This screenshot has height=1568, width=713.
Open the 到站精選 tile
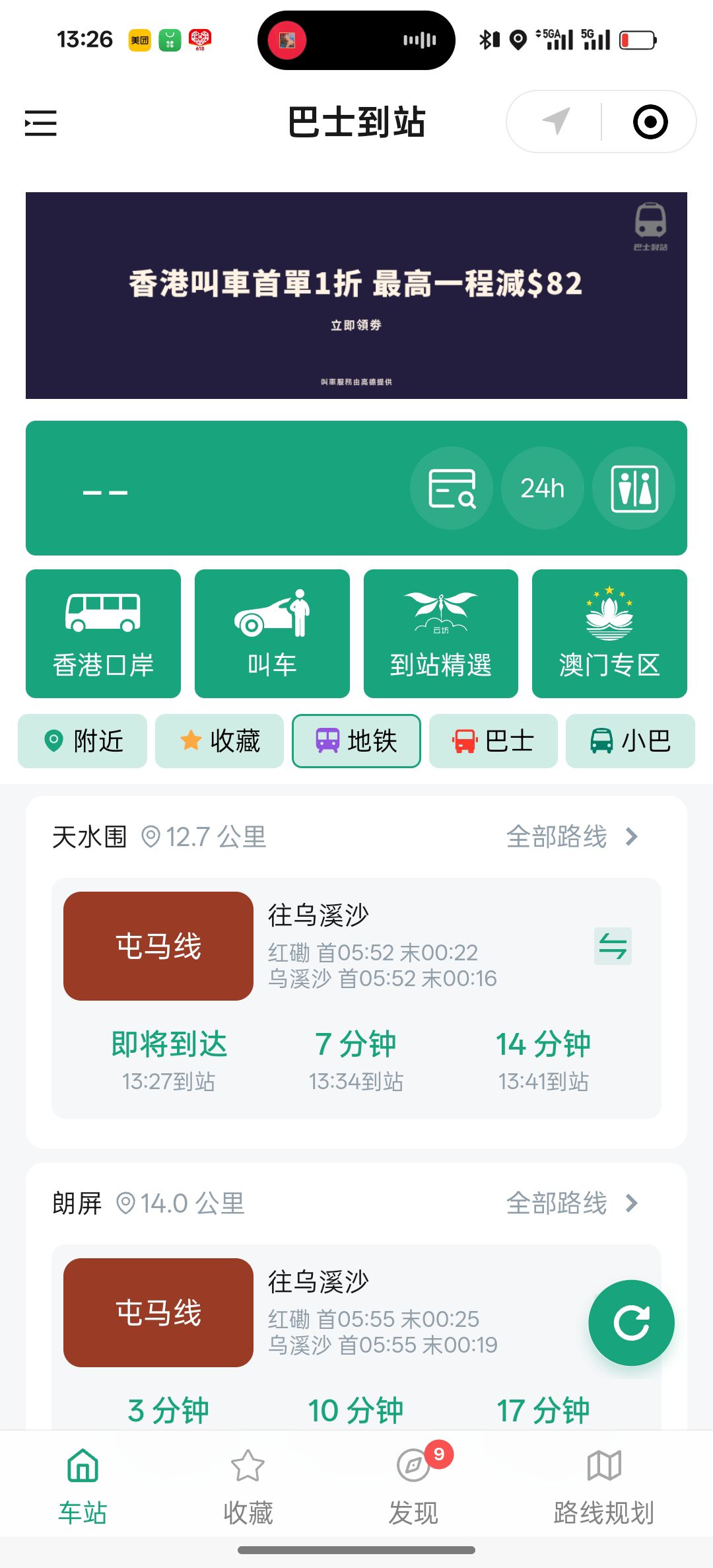pyautogui.click(x=441, y=633)
